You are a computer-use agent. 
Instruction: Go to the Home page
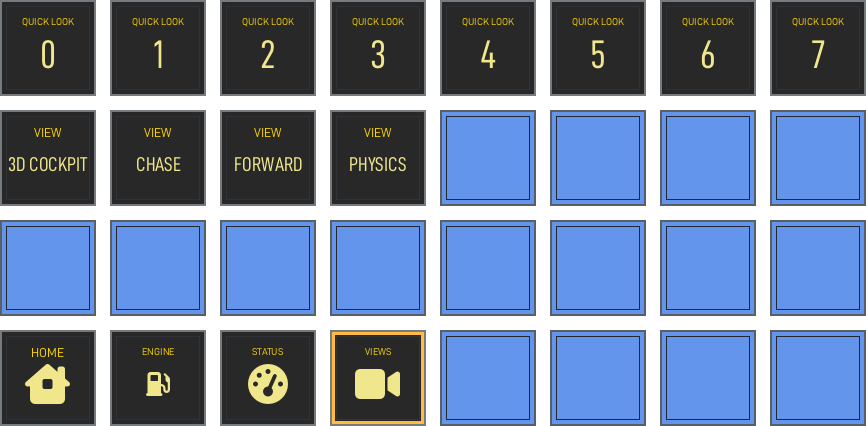pos(48,378)
